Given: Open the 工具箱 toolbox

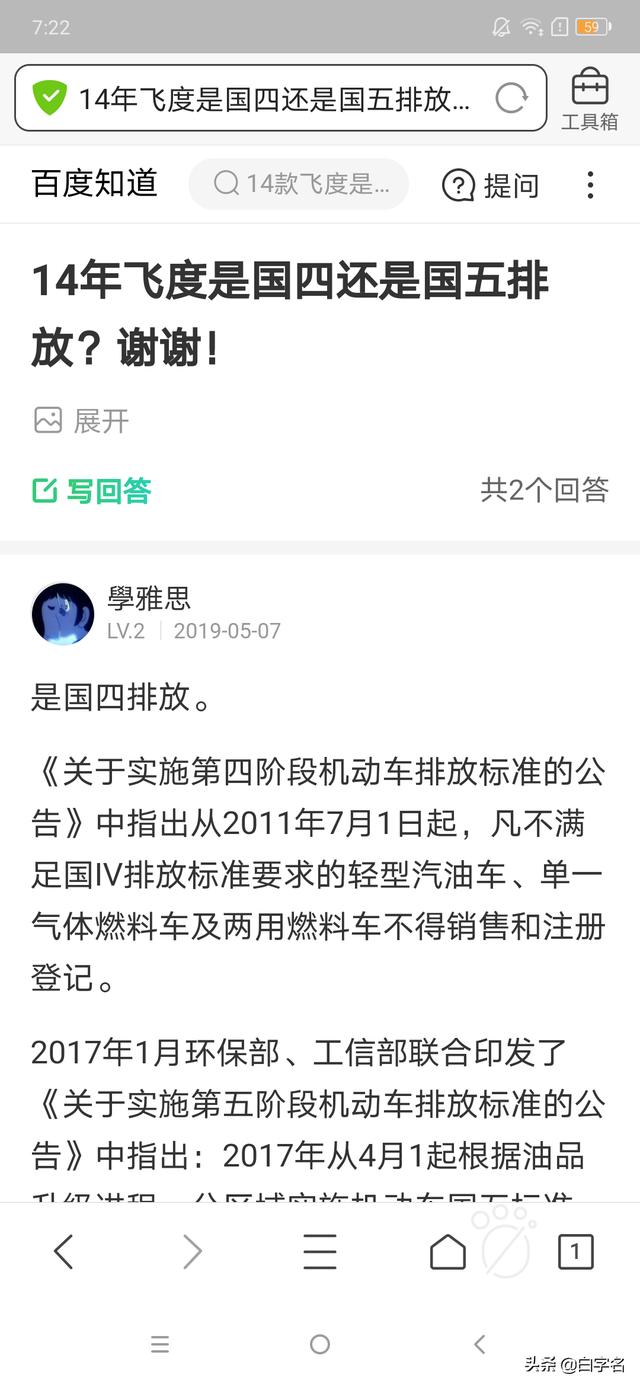Looking at the screenshot, I should (589, 99).
